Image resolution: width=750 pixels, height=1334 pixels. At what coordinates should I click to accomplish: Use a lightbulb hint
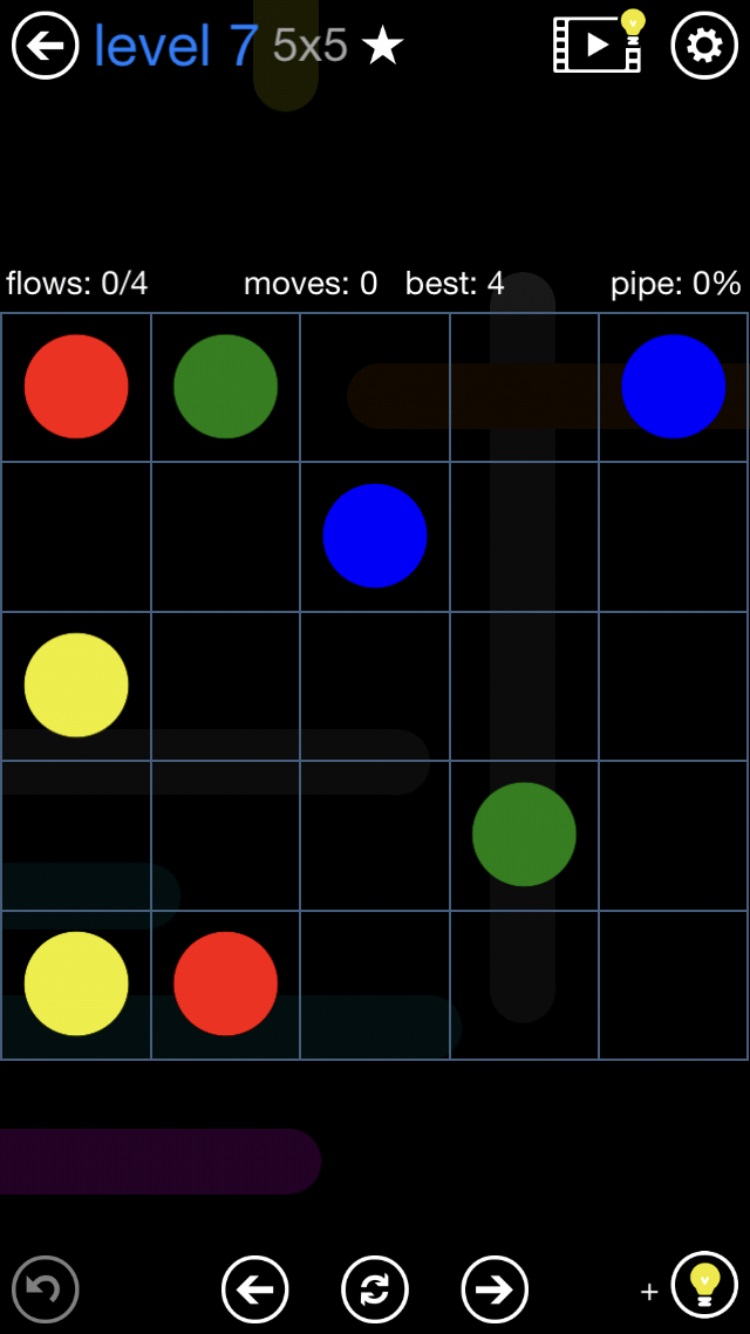[704, 1285]
